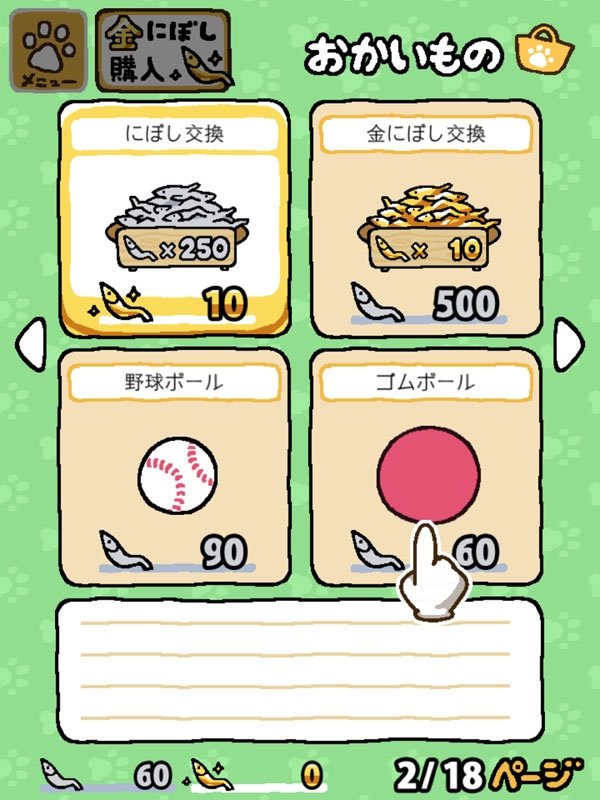Select the 金にぼし交換 exchange card
The width and height of the screenshot is (600, 800).
426,220
